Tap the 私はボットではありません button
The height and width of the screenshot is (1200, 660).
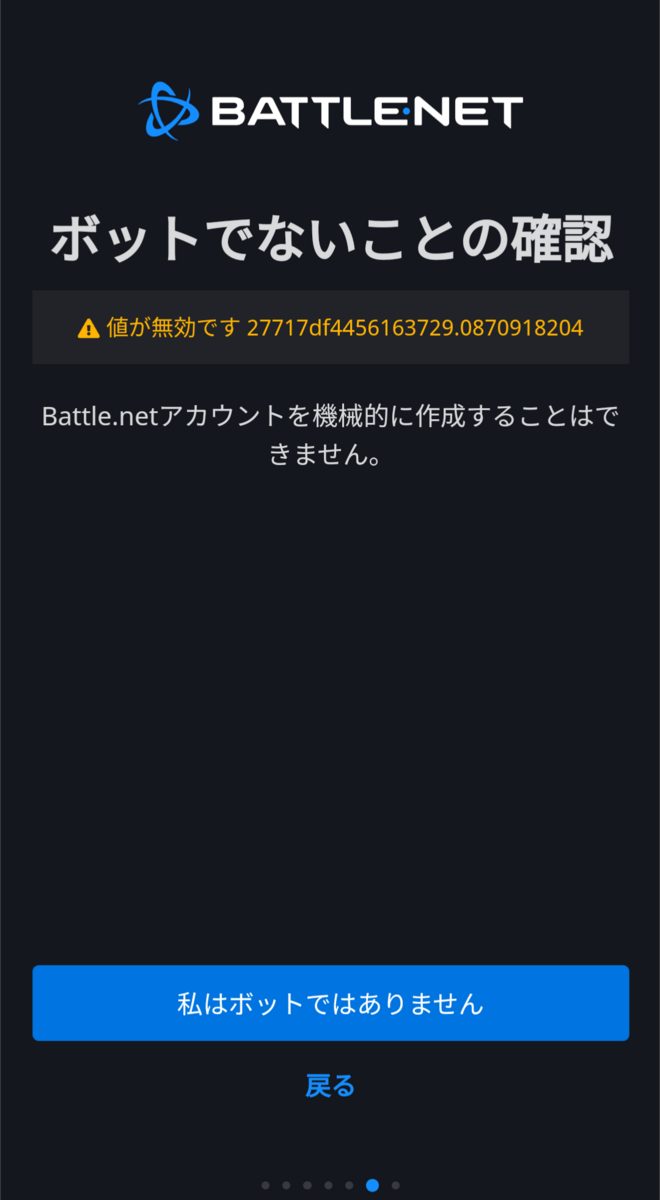tap(330, 1003)
